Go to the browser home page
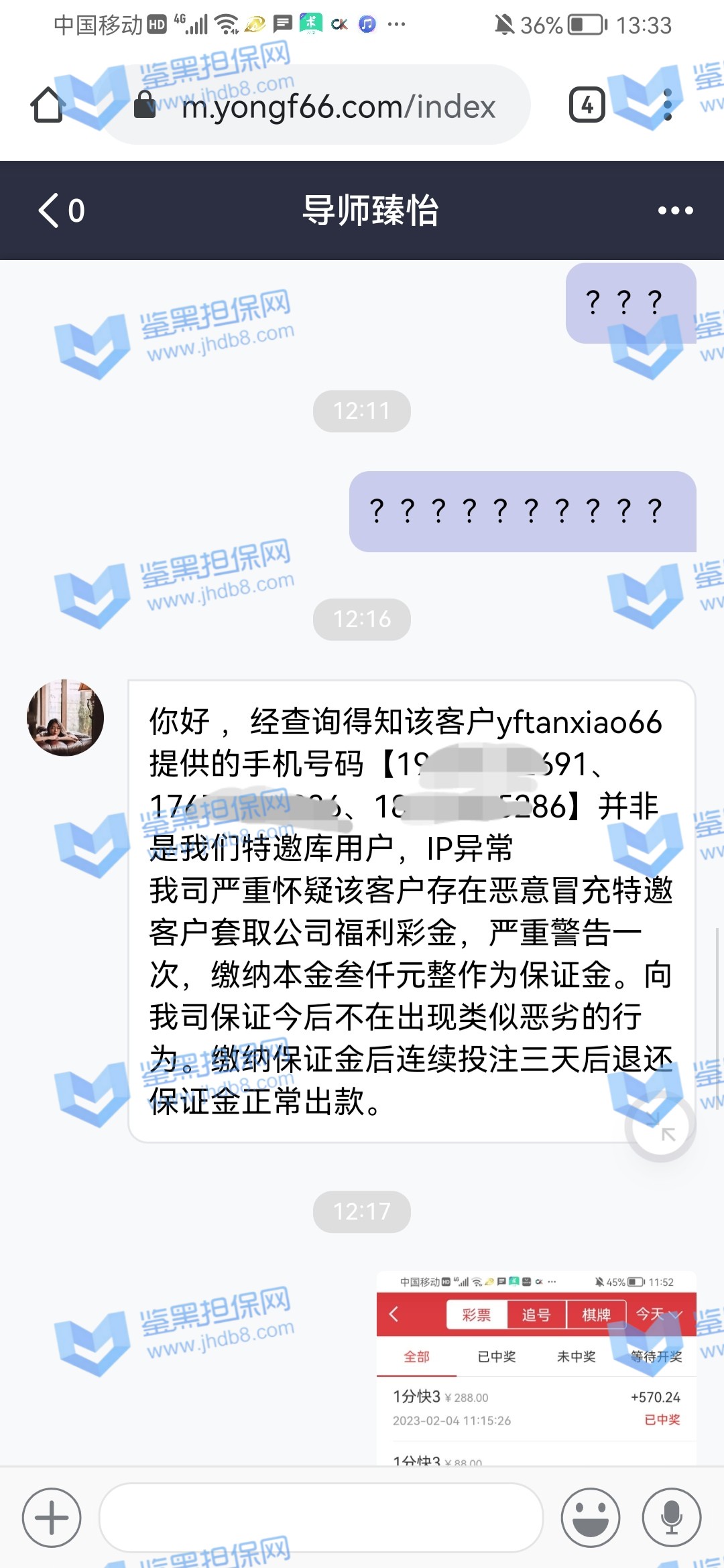The height and width of the screenshot is (1568, 724). tap(48, 105)
